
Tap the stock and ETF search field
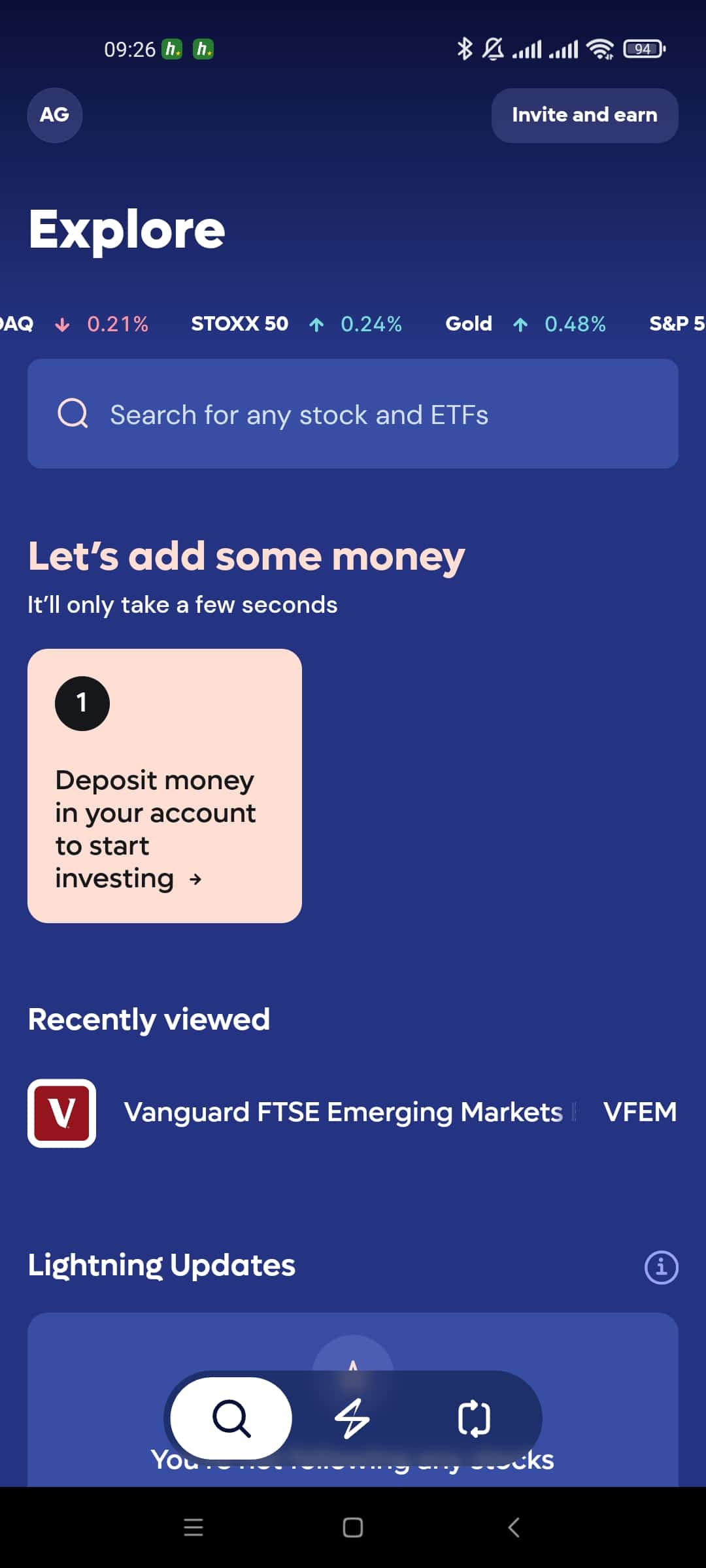(353, 414)
